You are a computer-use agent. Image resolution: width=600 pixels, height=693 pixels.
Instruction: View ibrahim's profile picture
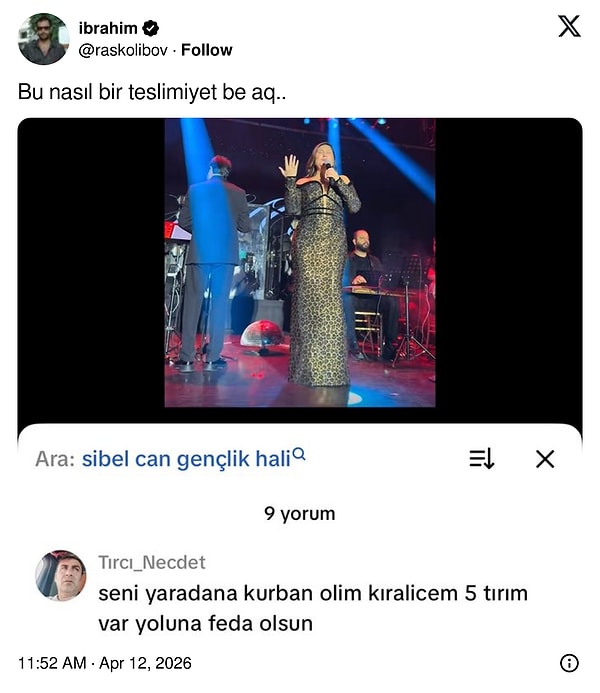43,39
